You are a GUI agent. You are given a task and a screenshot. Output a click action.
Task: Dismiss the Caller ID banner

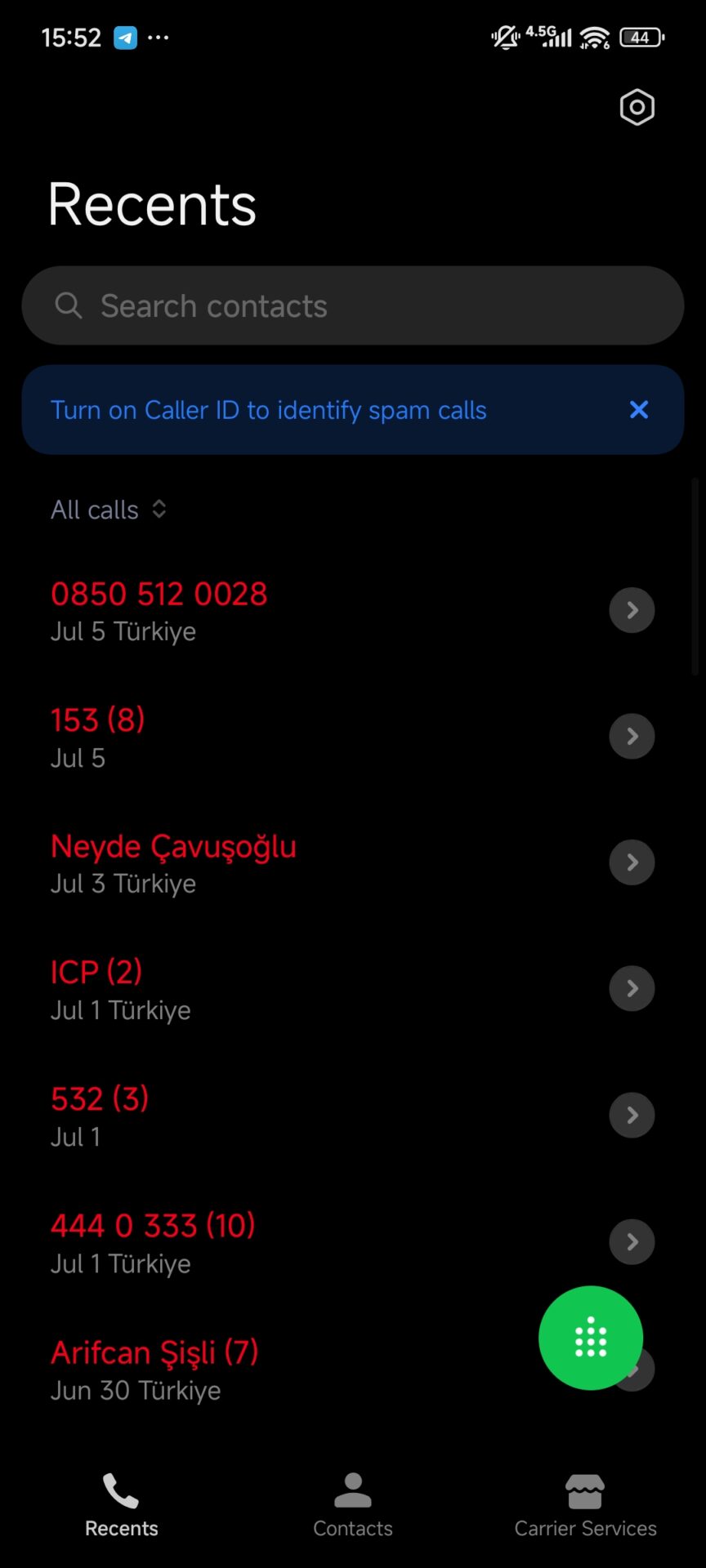[639, 410]
